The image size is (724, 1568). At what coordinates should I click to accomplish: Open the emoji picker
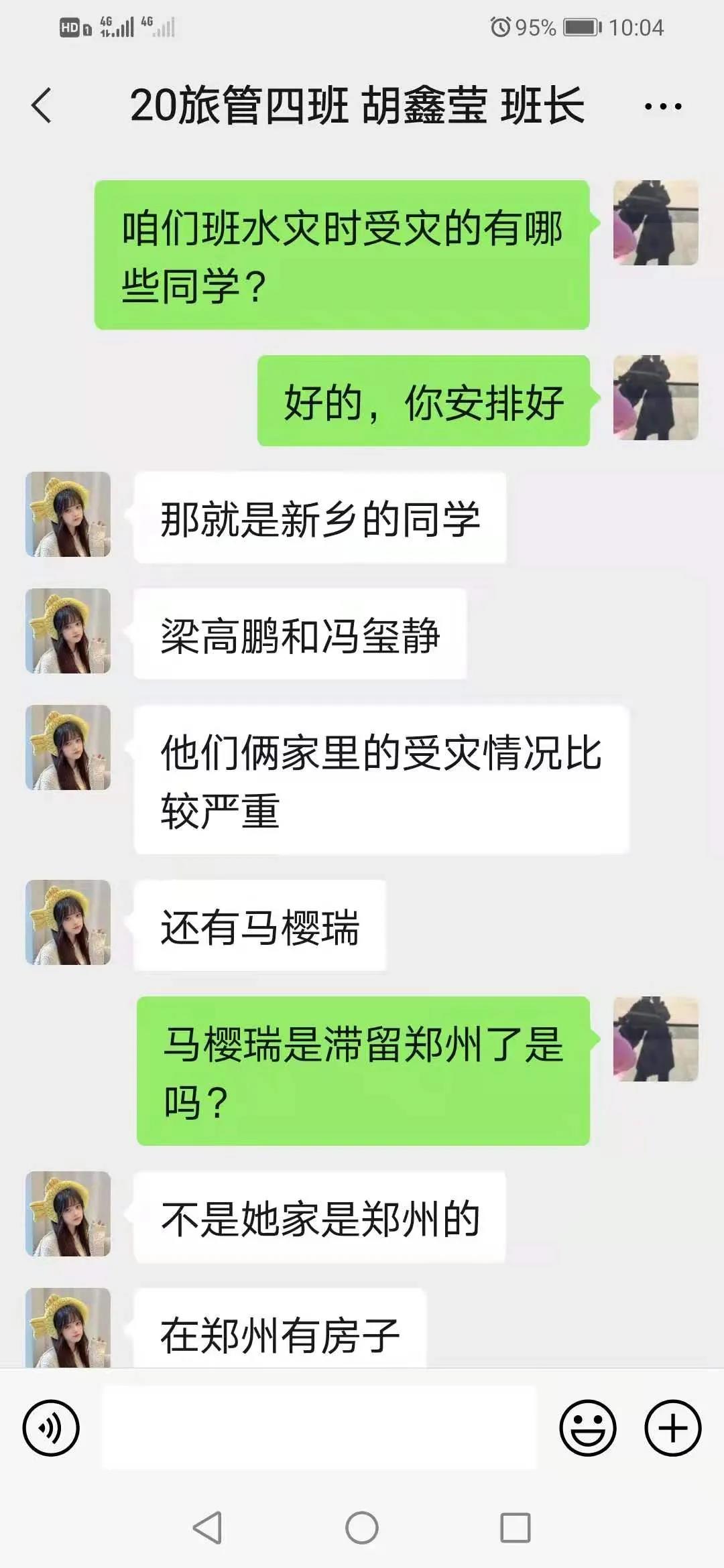pyautogui.click(x=588, y=1428)
